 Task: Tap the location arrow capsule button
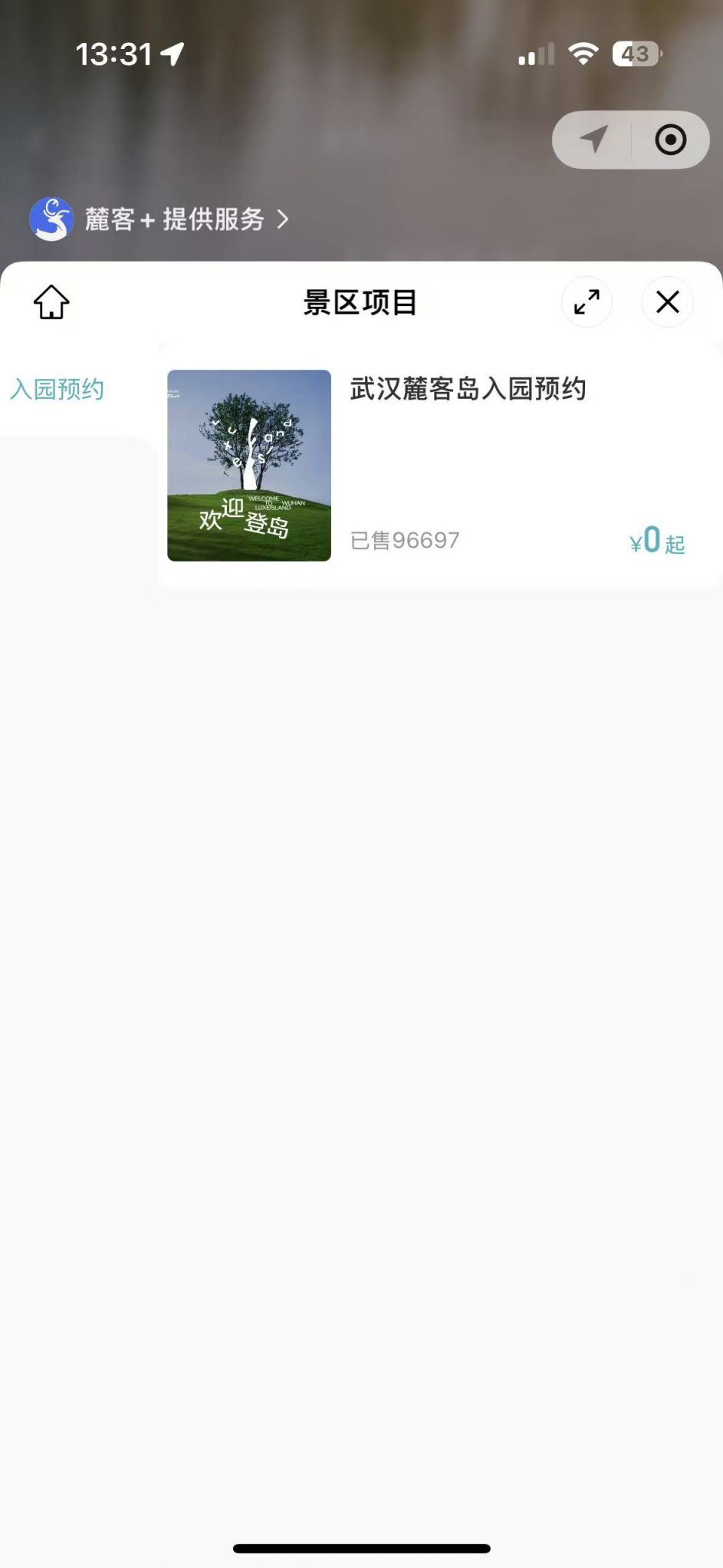click(x=593, y=140)
